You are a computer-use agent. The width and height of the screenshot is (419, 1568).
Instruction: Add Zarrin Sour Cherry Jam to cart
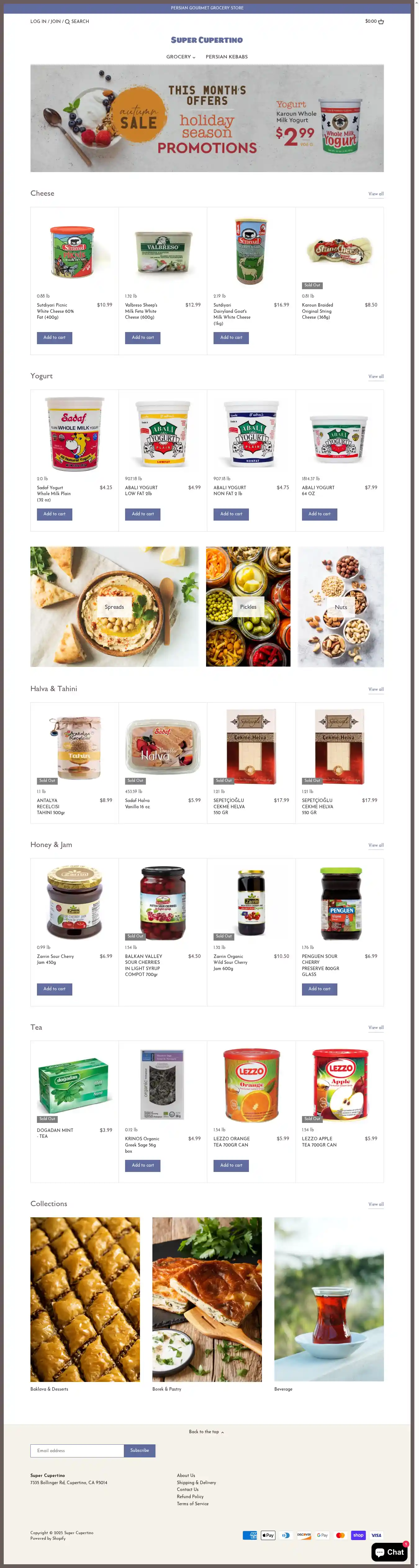click(x=54, y=988)
